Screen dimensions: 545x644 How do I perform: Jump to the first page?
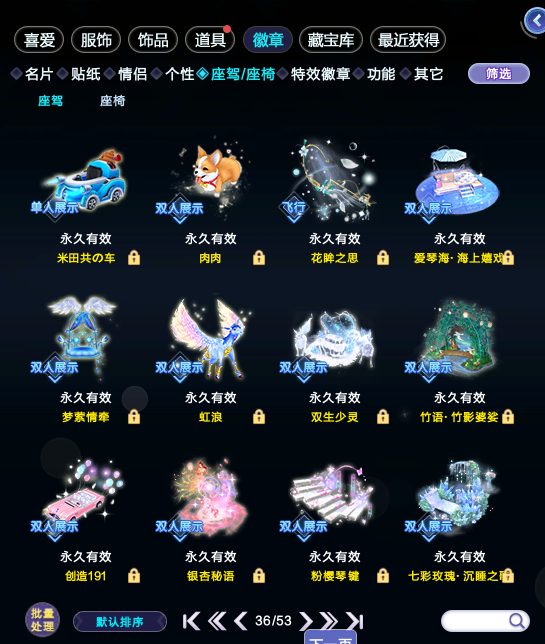pos(191,621)
